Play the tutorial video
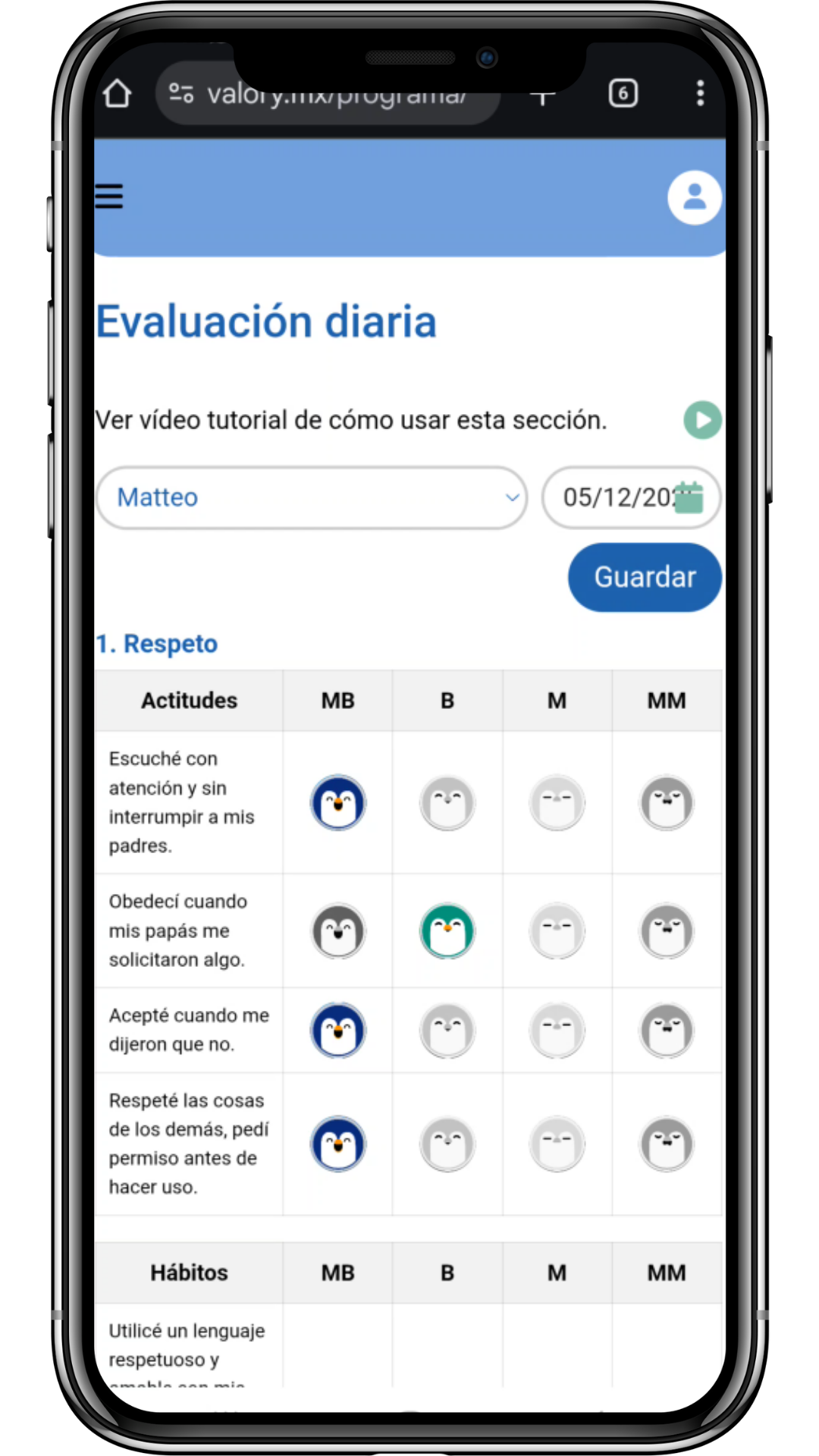Screen dimensions: 819x1456 click(x=702, y=420)
